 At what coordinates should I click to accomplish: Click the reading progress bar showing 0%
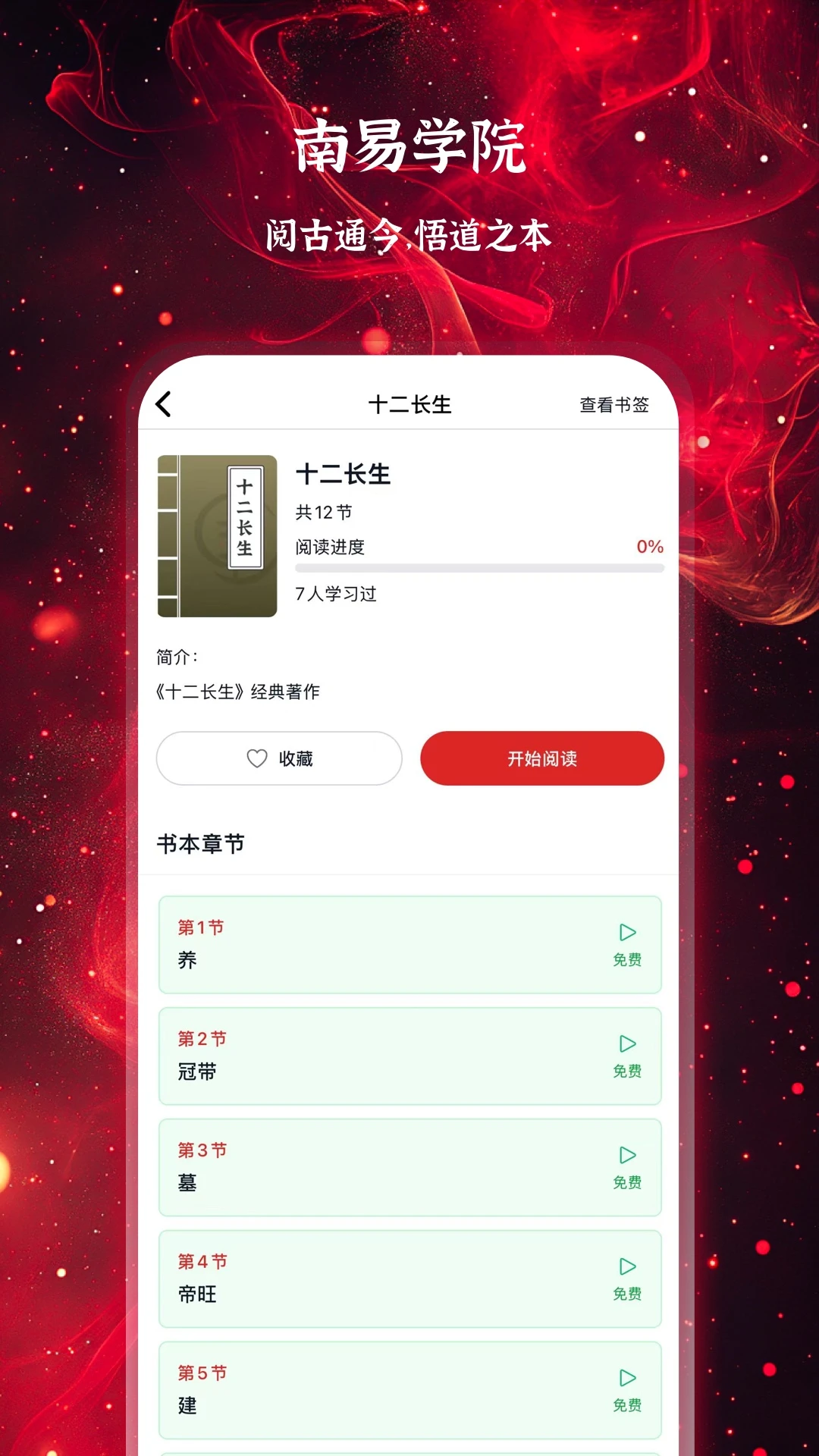479,567
